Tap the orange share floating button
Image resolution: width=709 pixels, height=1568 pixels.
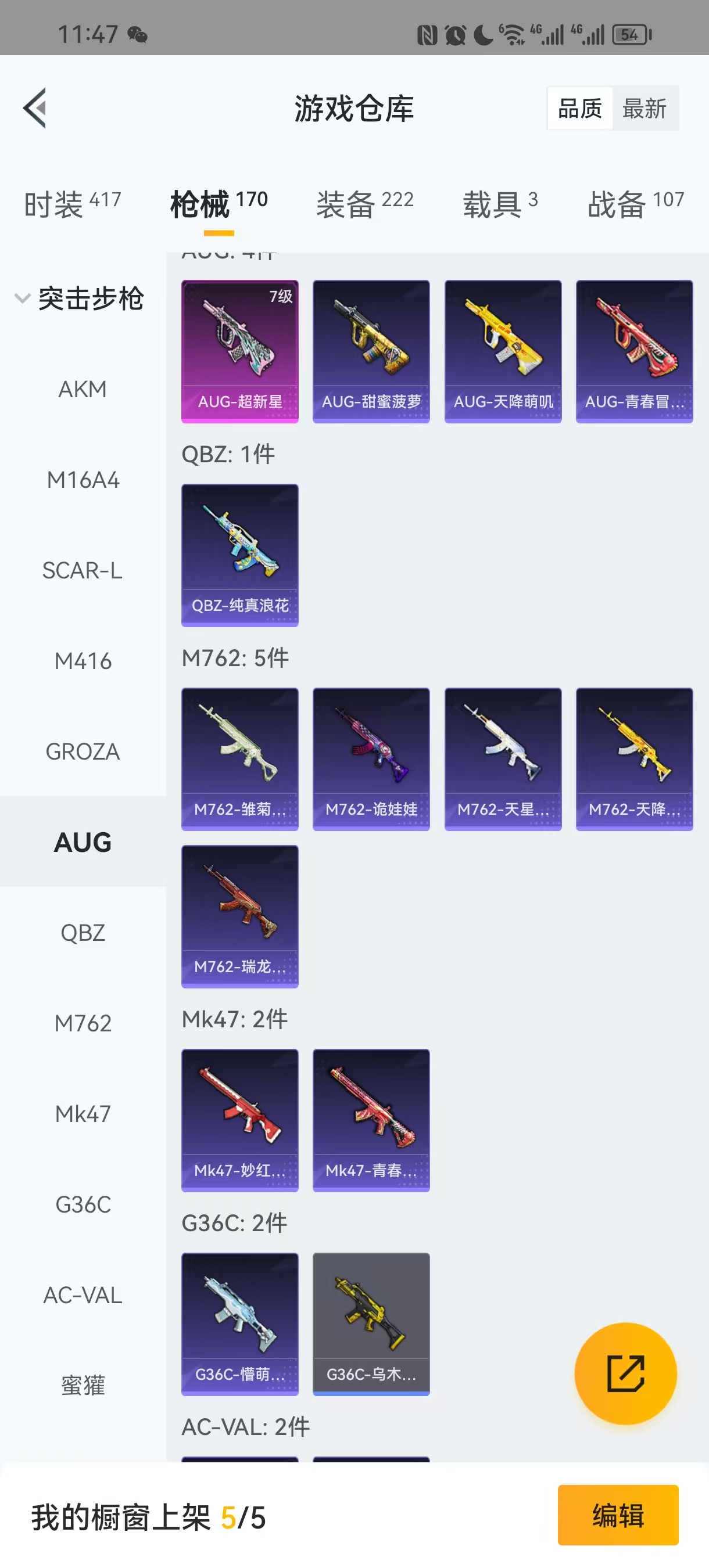[x=625, y=1373]
